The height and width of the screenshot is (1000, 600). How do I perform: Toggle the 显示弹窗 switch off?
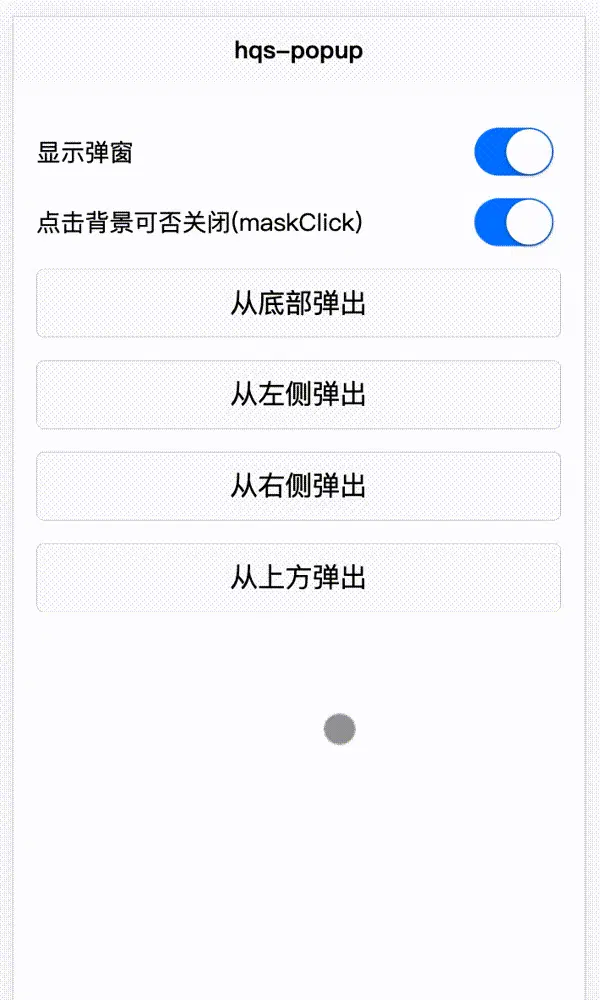[x=514, y=152]
